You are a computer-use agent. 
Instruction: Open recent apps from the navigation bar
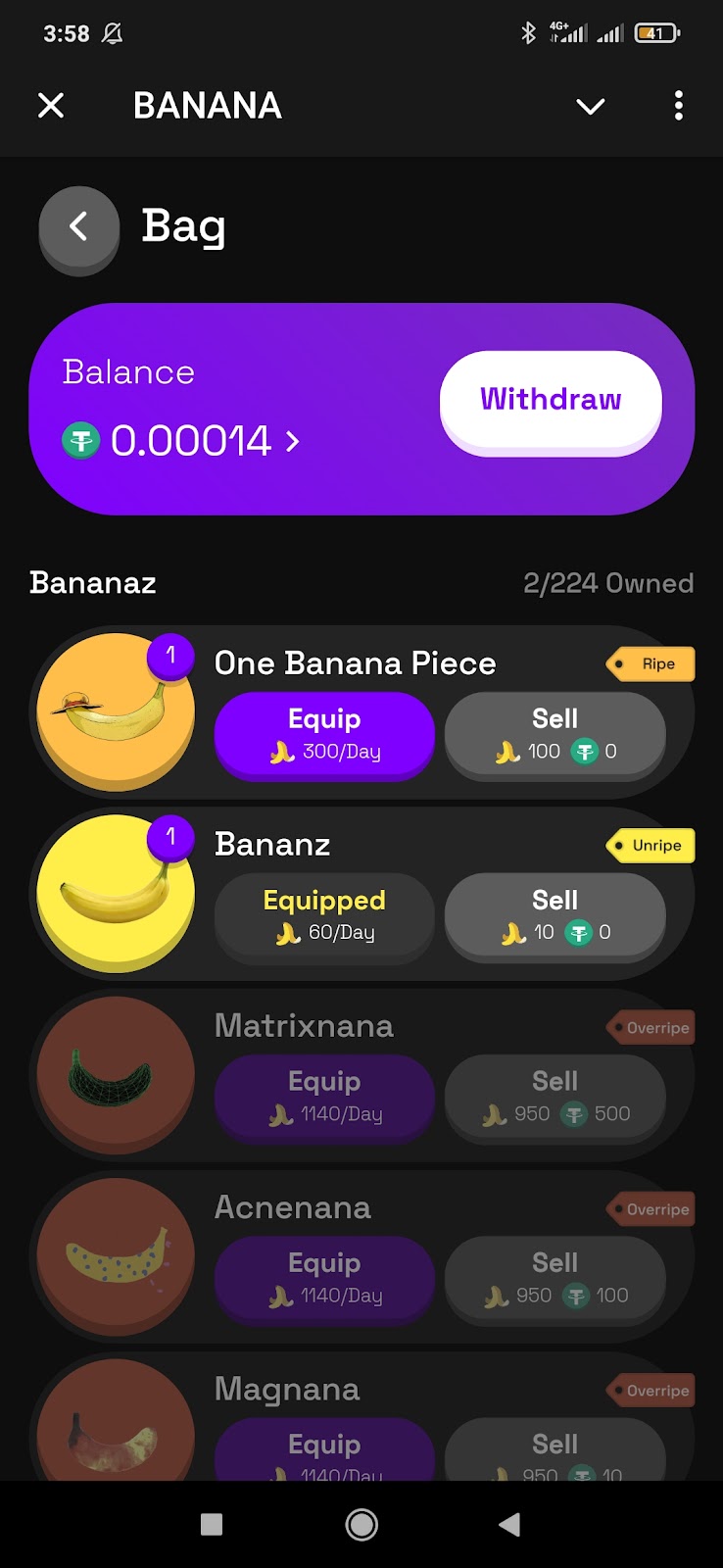click(212, 1524)
